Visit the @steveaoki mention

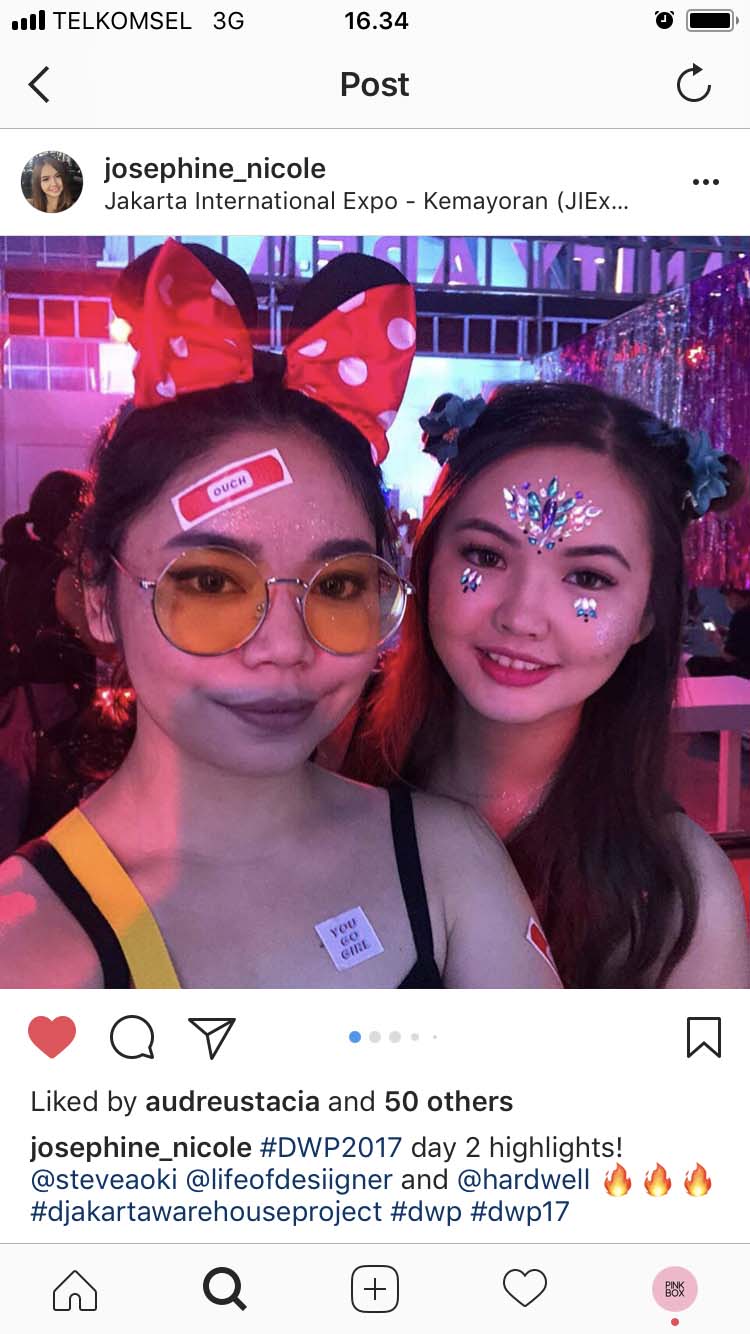(103, 1179)
